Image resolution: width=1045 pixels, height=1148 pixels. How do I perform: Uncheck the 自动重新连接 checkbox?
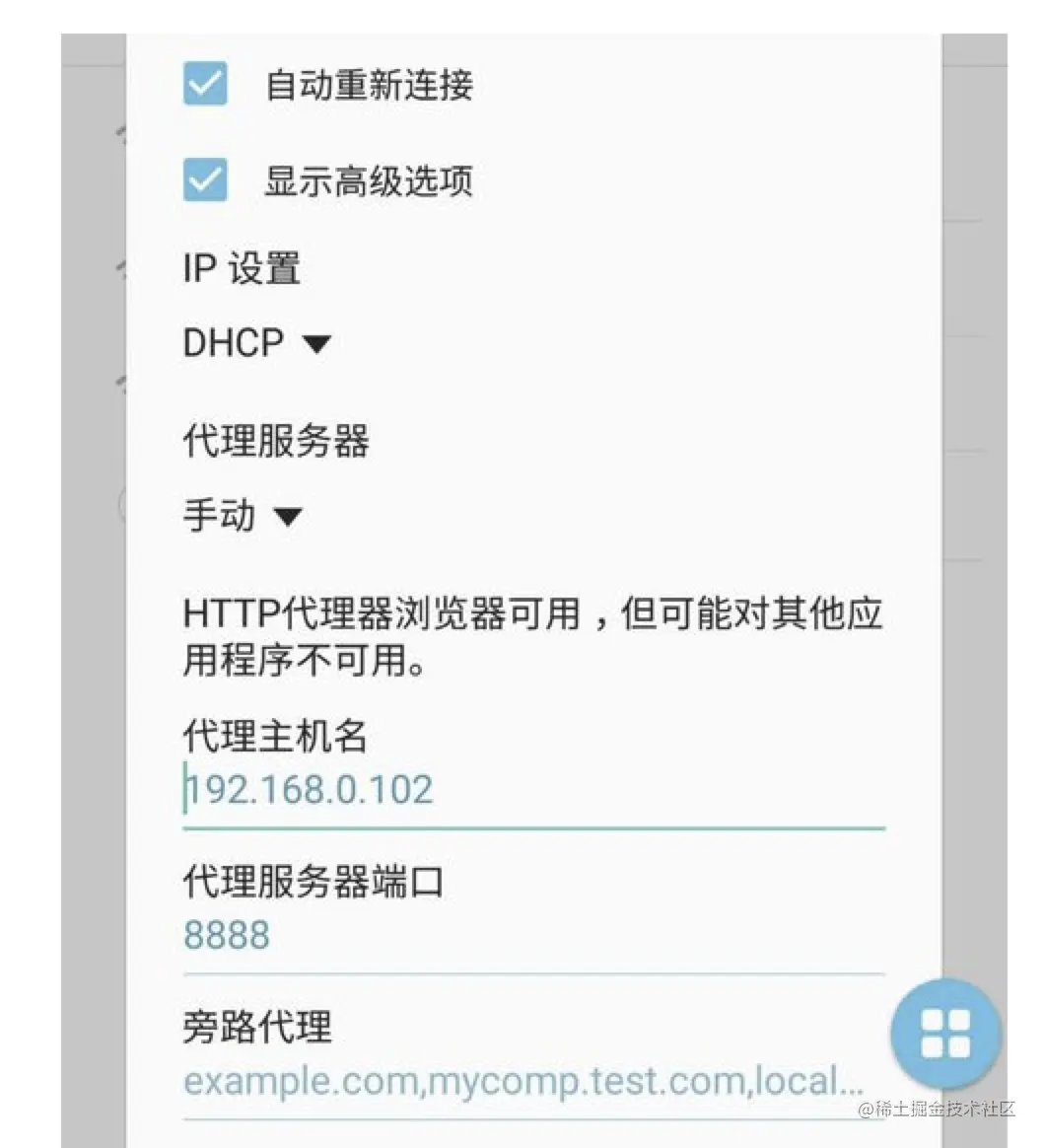(x=205, y=85)
